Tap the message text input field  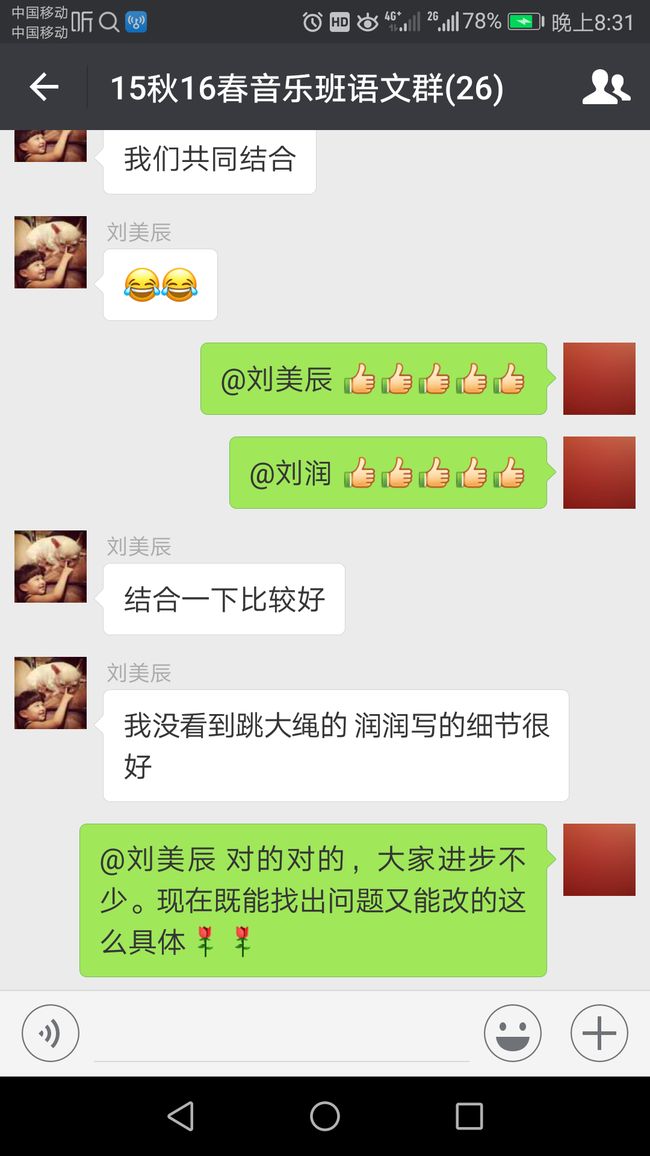[282, 1034]
